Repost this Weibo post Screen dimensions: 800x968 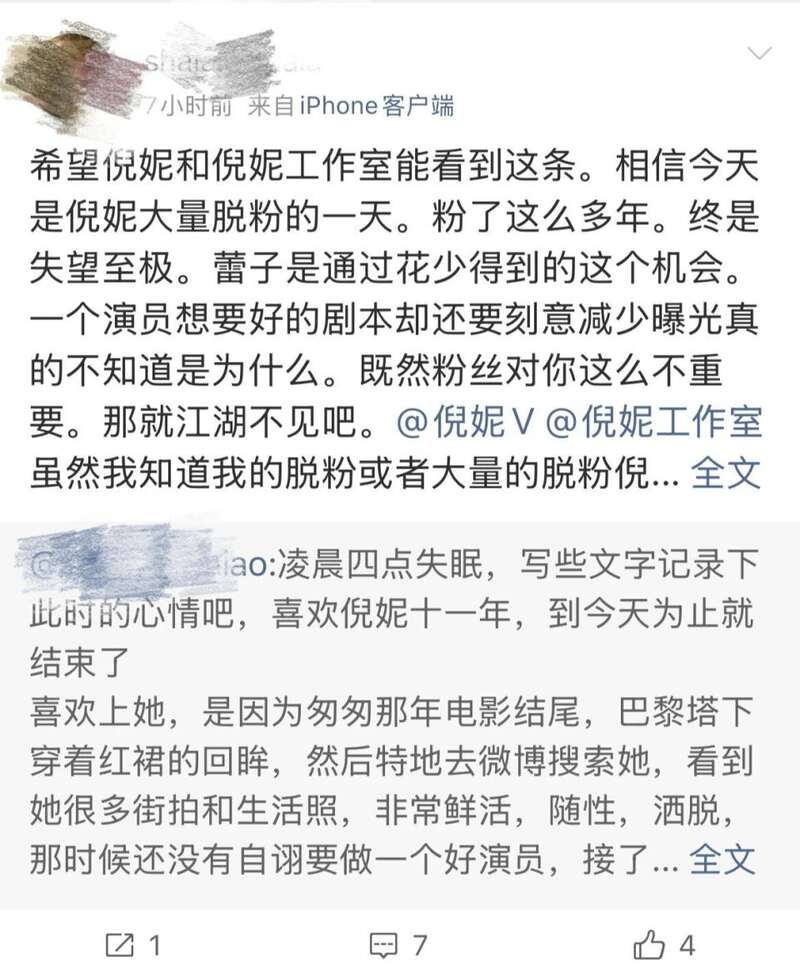click(137, 942)
